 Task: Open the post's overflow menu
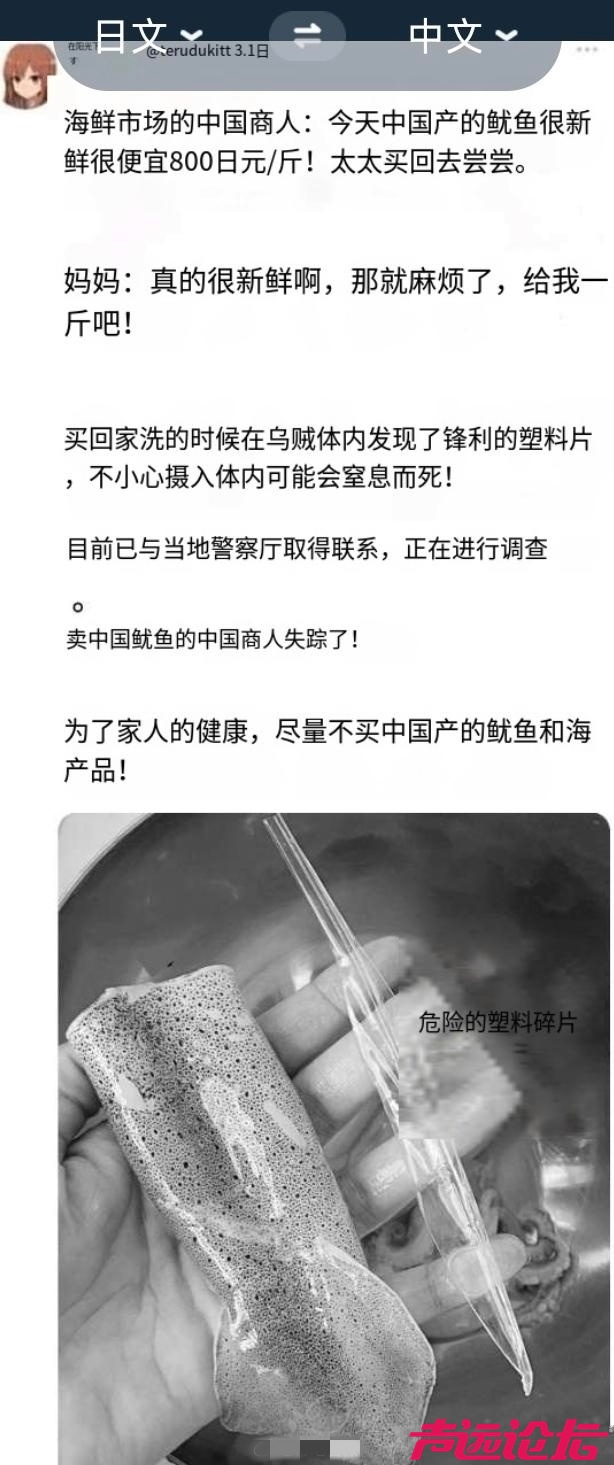point(586,50)
